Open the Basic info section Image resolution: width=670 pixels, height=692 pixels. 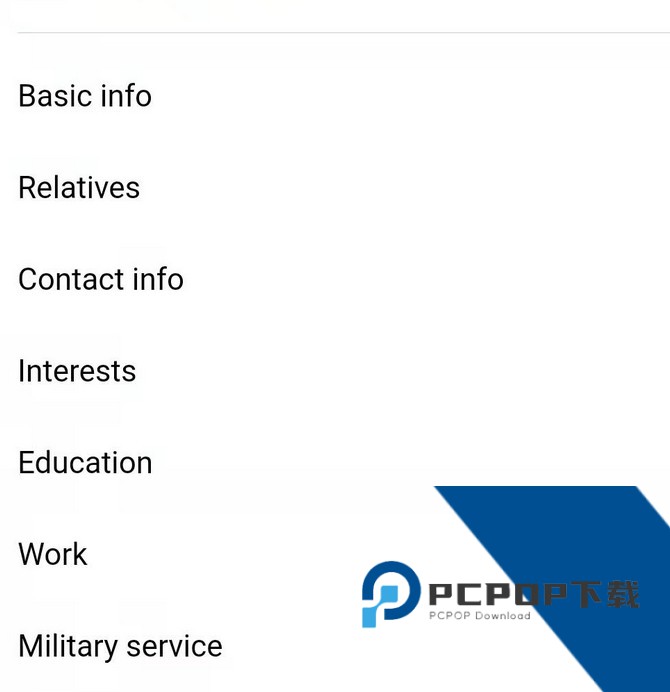tap(85, 96)
